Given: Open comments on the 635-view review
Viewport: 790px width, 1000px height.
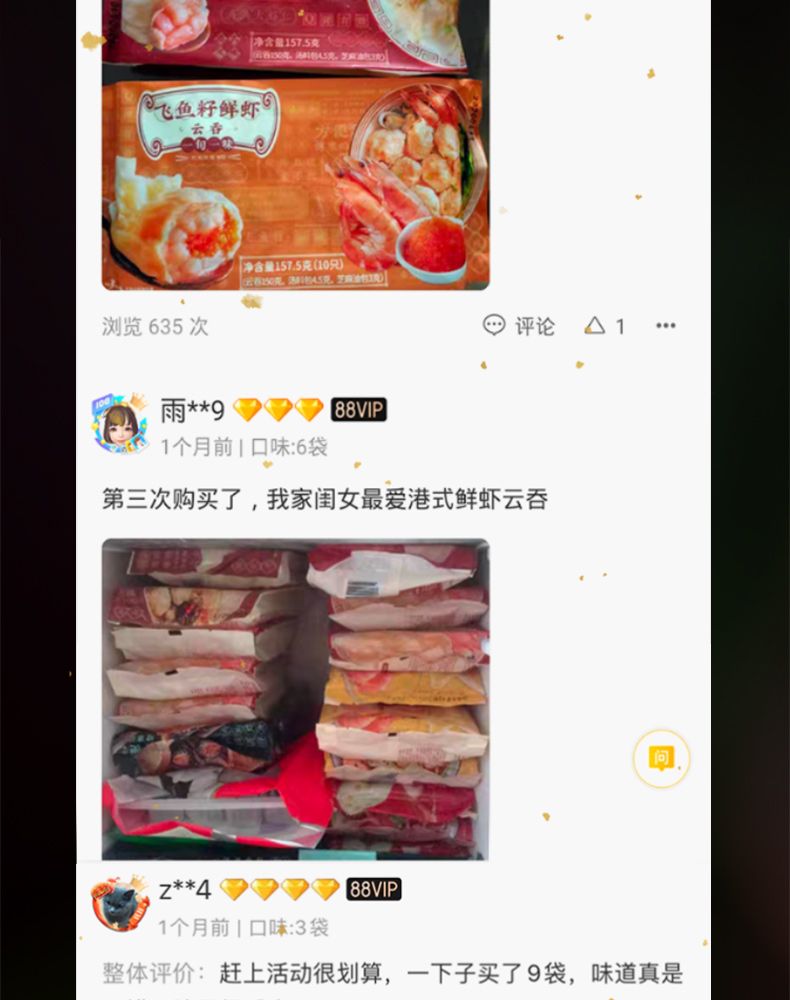Looking at the screenshot, I should click(x=518, y=326).
